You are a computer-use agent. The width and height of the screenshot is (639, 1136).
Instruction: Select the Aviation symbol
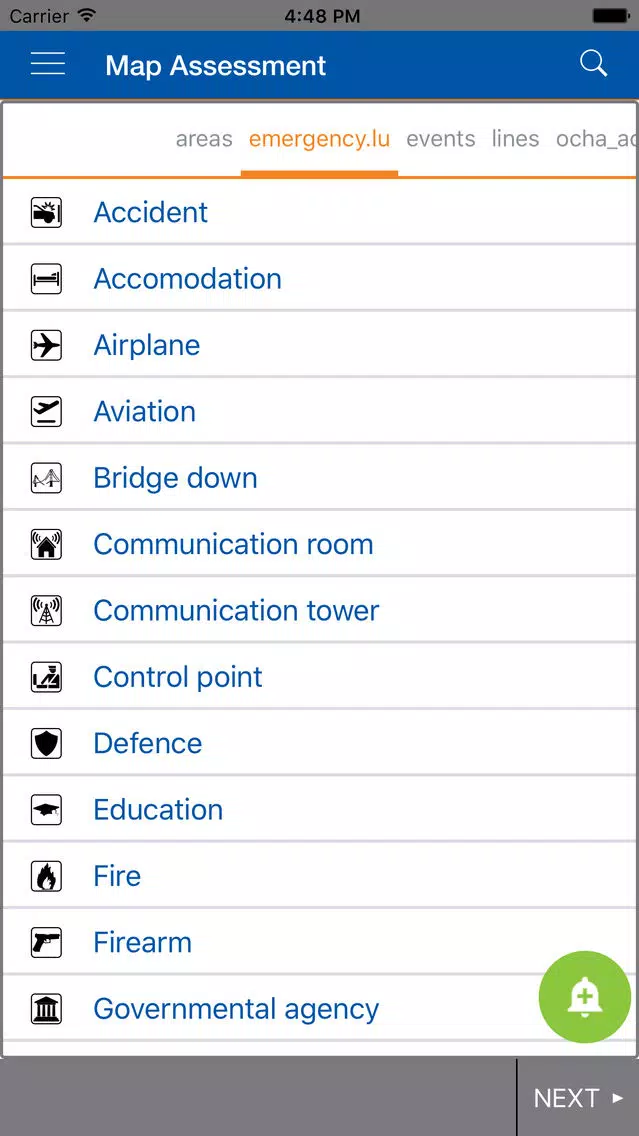click(320, 412)
